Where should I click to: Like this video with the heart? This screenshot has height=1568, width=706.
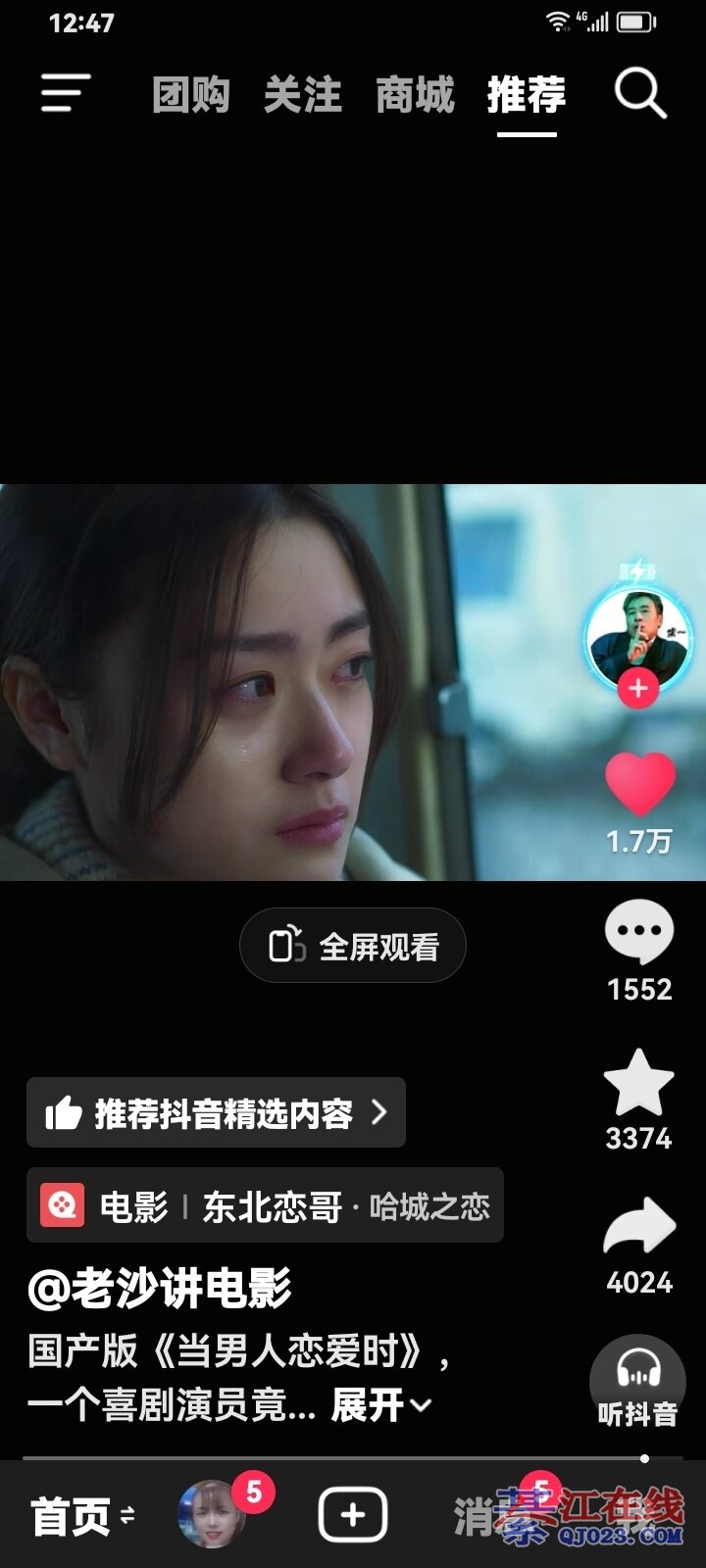(639, 784)
